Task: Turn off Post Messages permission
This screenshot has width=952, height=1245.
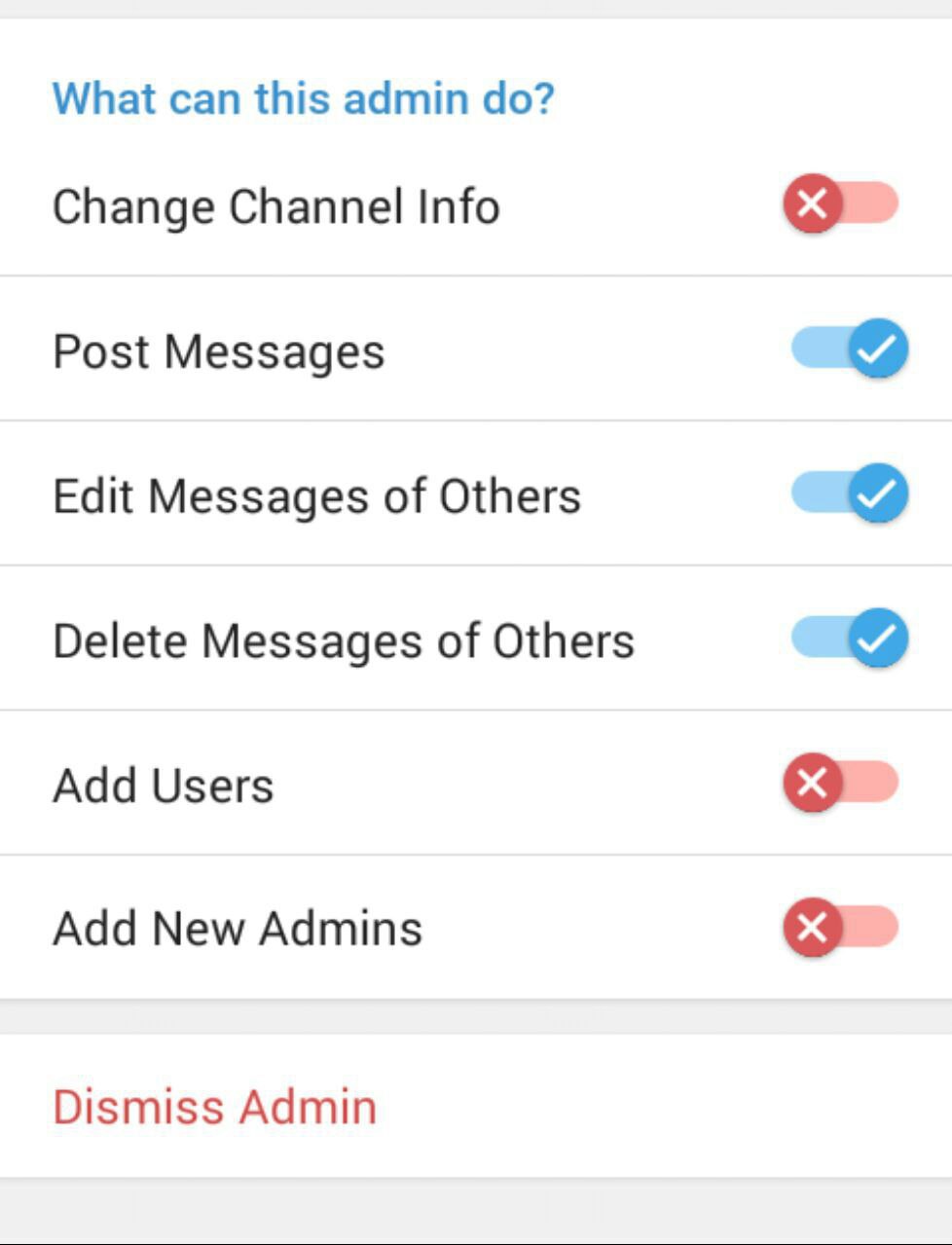Action: tap(849, 349)
